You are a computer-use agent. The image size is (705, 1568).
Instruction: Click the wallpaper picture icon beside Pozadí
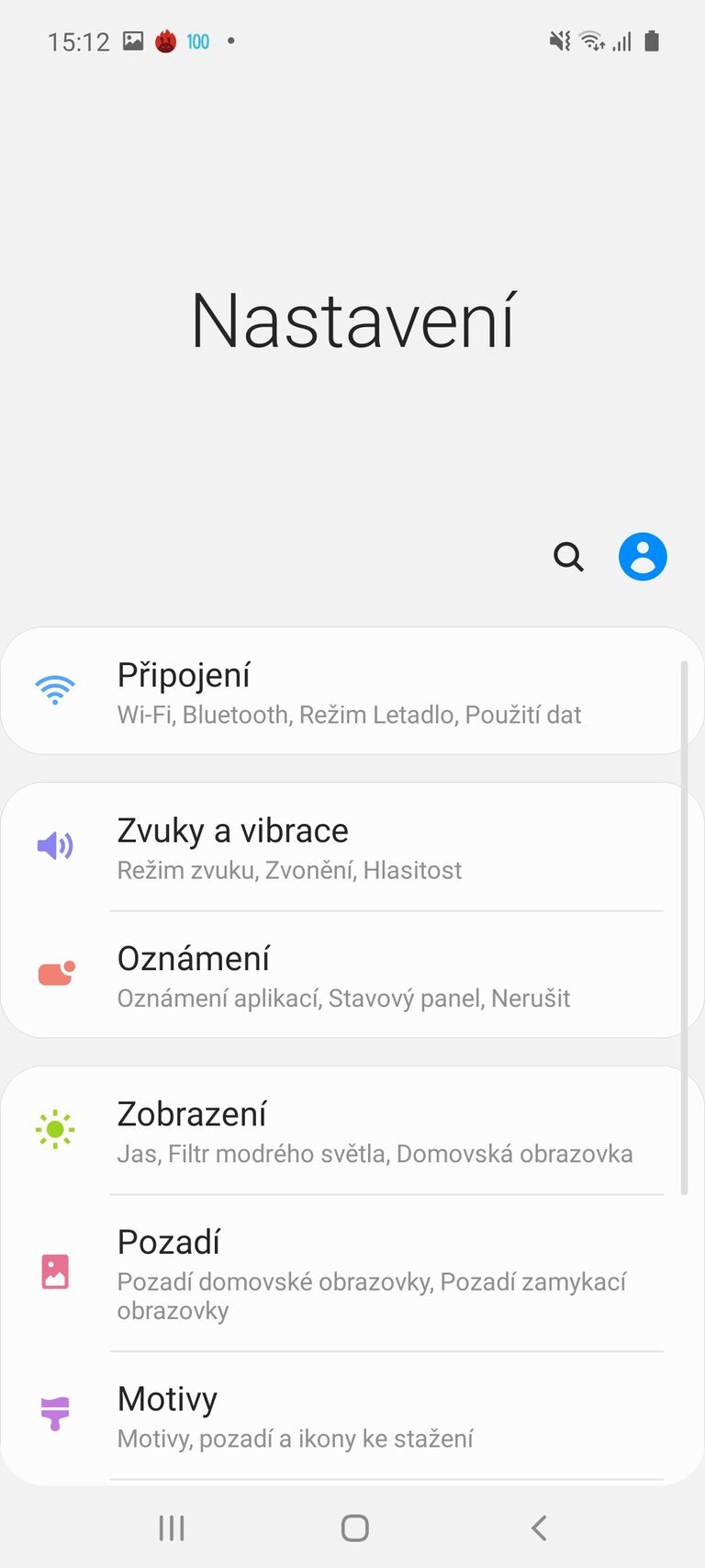54,1271
